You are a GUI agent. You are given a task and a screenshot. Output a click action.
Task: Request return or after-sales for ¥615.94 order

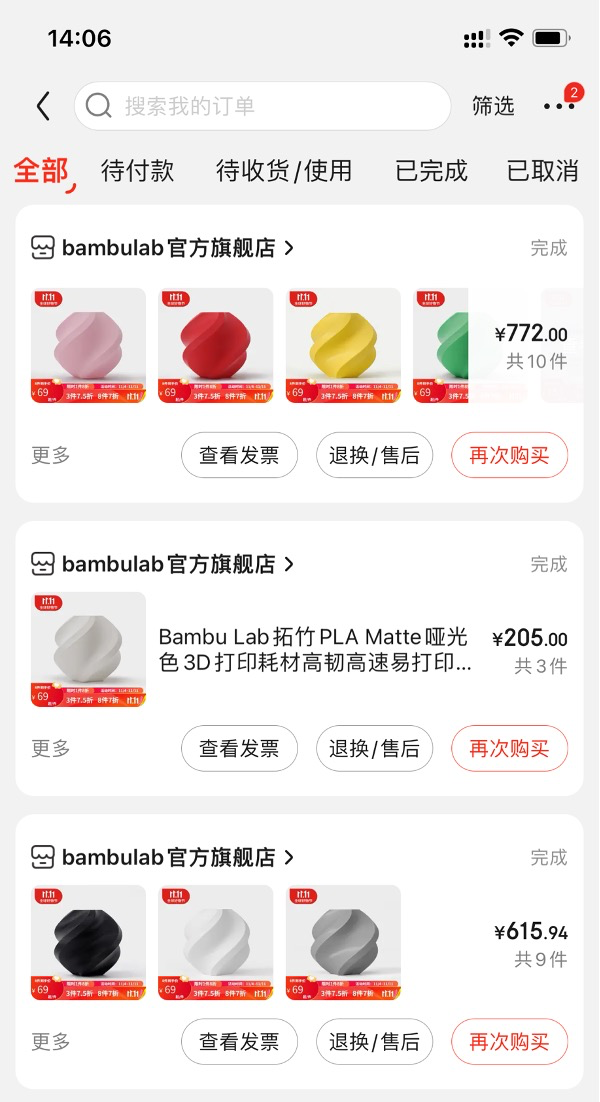coord(374,1042)
